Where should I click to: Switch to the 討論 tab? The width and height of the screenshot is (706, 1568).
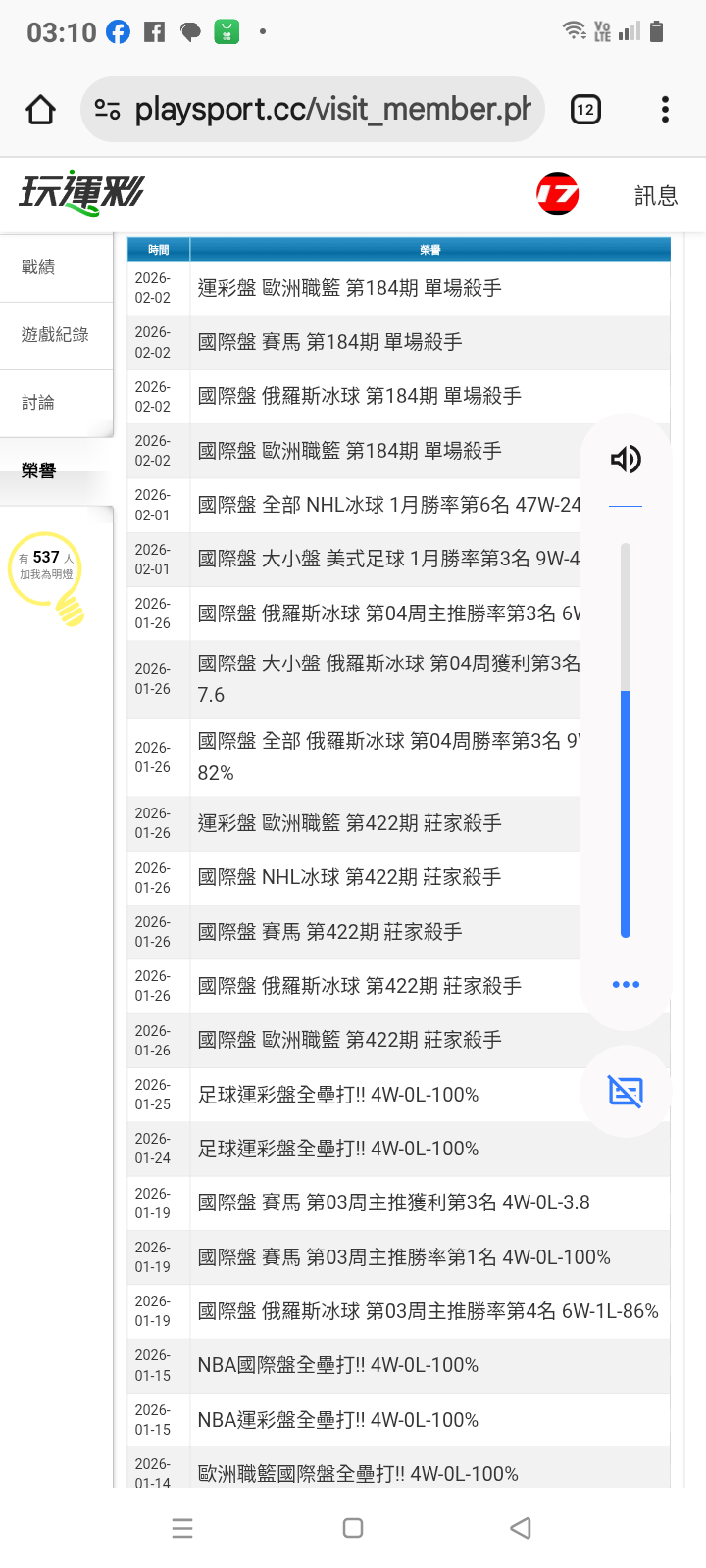pyautogui.click(x=39, y=403)
